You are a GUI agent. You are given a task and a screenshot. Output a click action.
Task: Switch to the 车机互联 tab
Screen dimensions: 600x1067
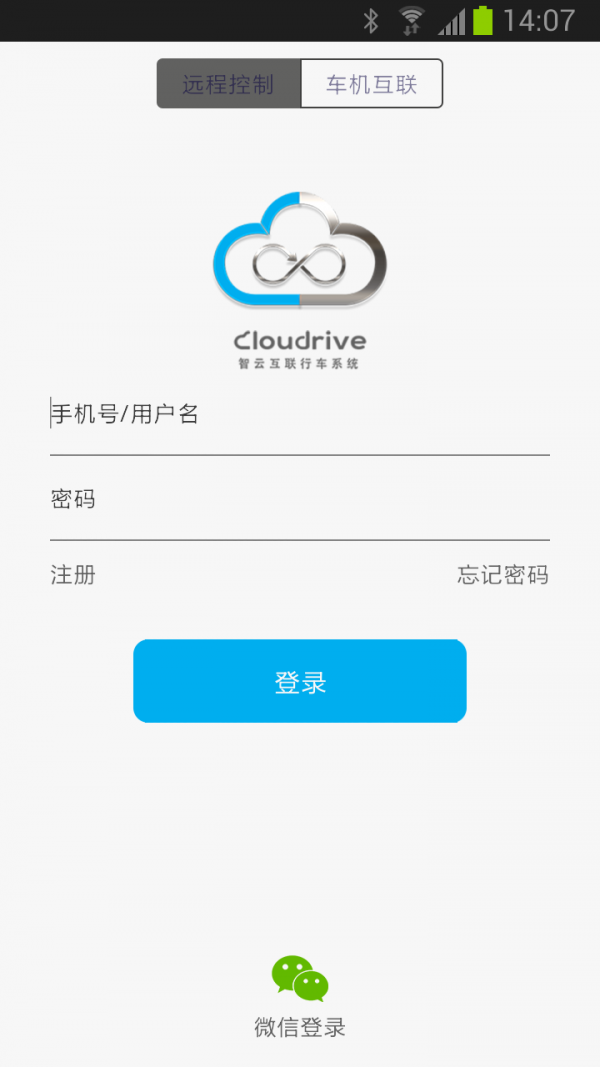point(371,84)
